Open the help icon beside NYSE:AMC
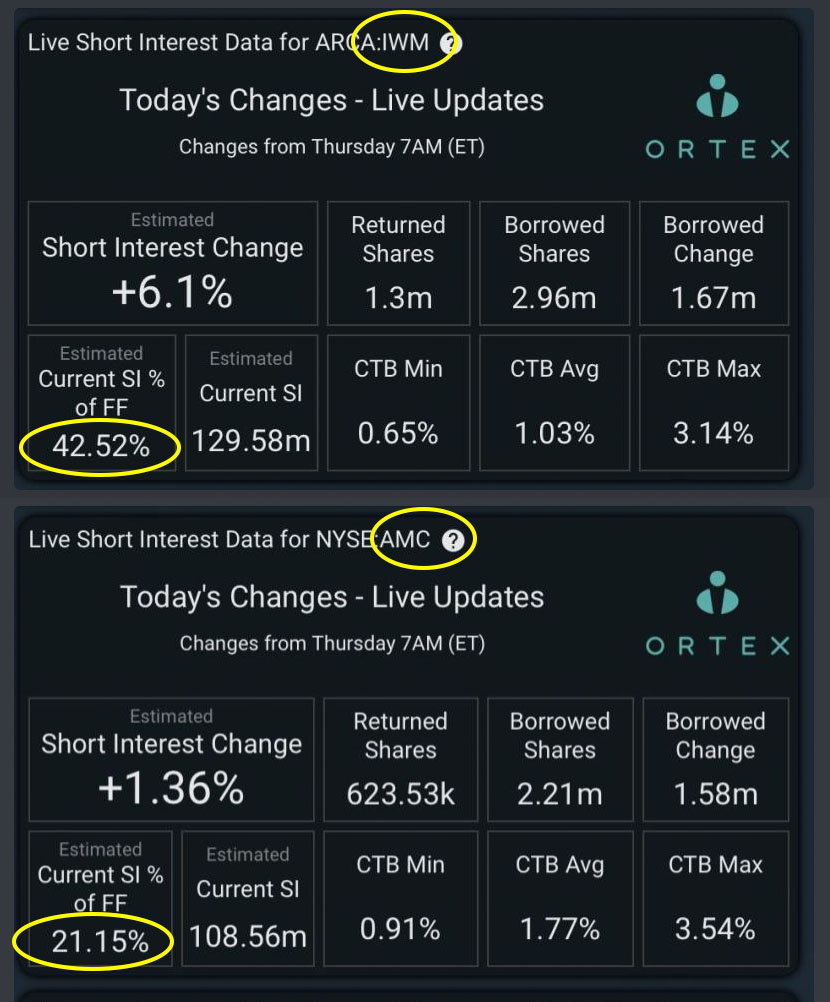 (x=454, y=541)
